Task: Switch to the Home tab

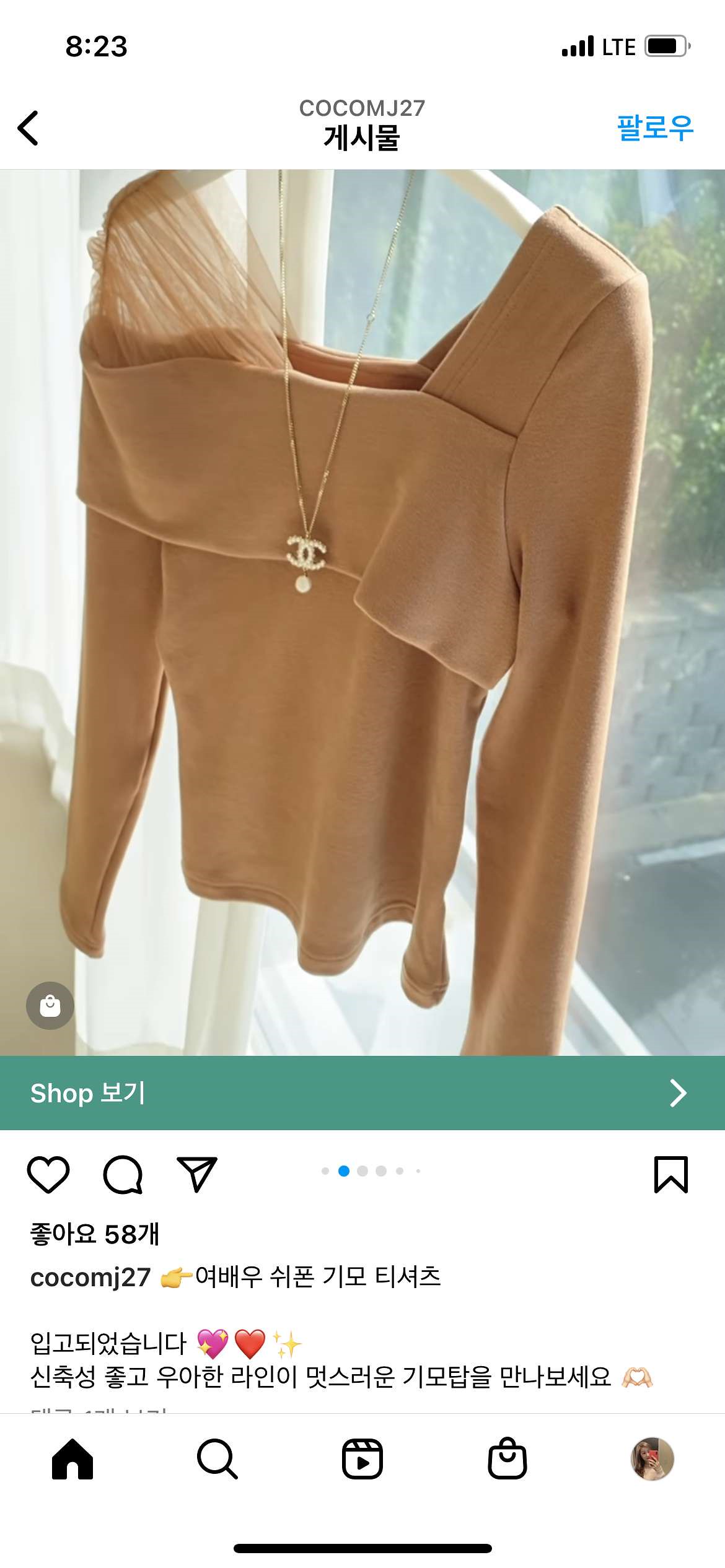Action: (72, 1459)
